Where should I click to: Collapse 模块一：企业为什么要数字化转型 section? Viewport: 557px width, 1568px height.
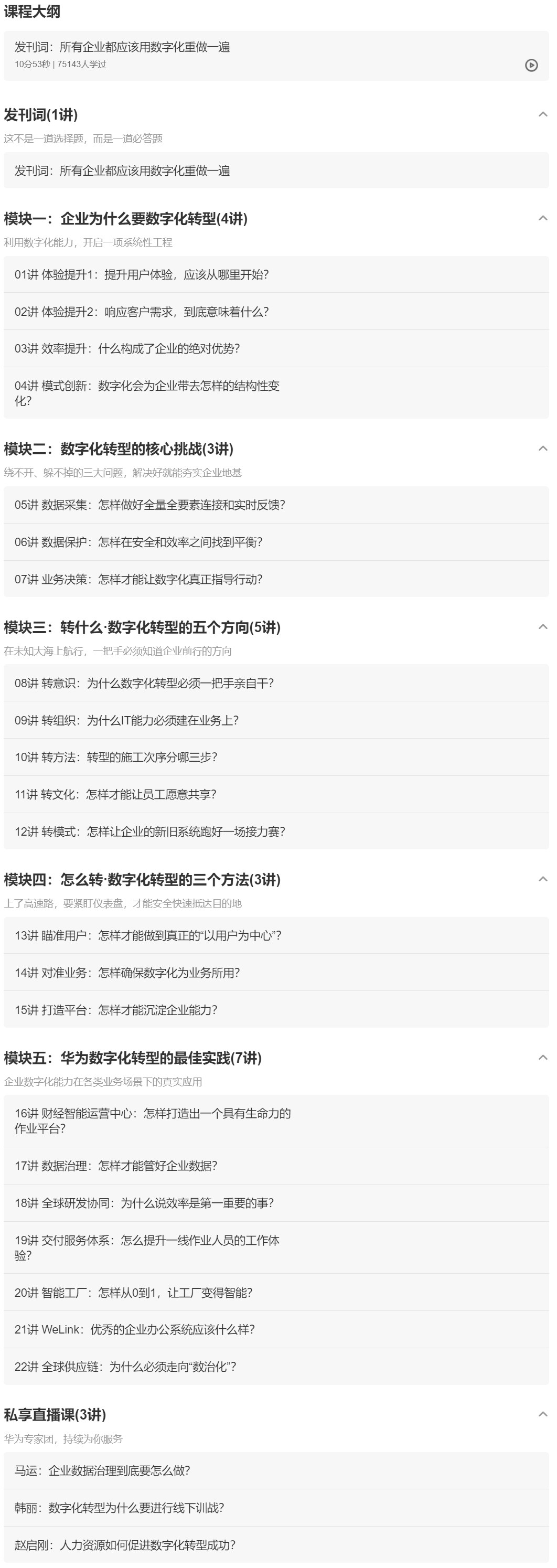click(x=542, y=218)
